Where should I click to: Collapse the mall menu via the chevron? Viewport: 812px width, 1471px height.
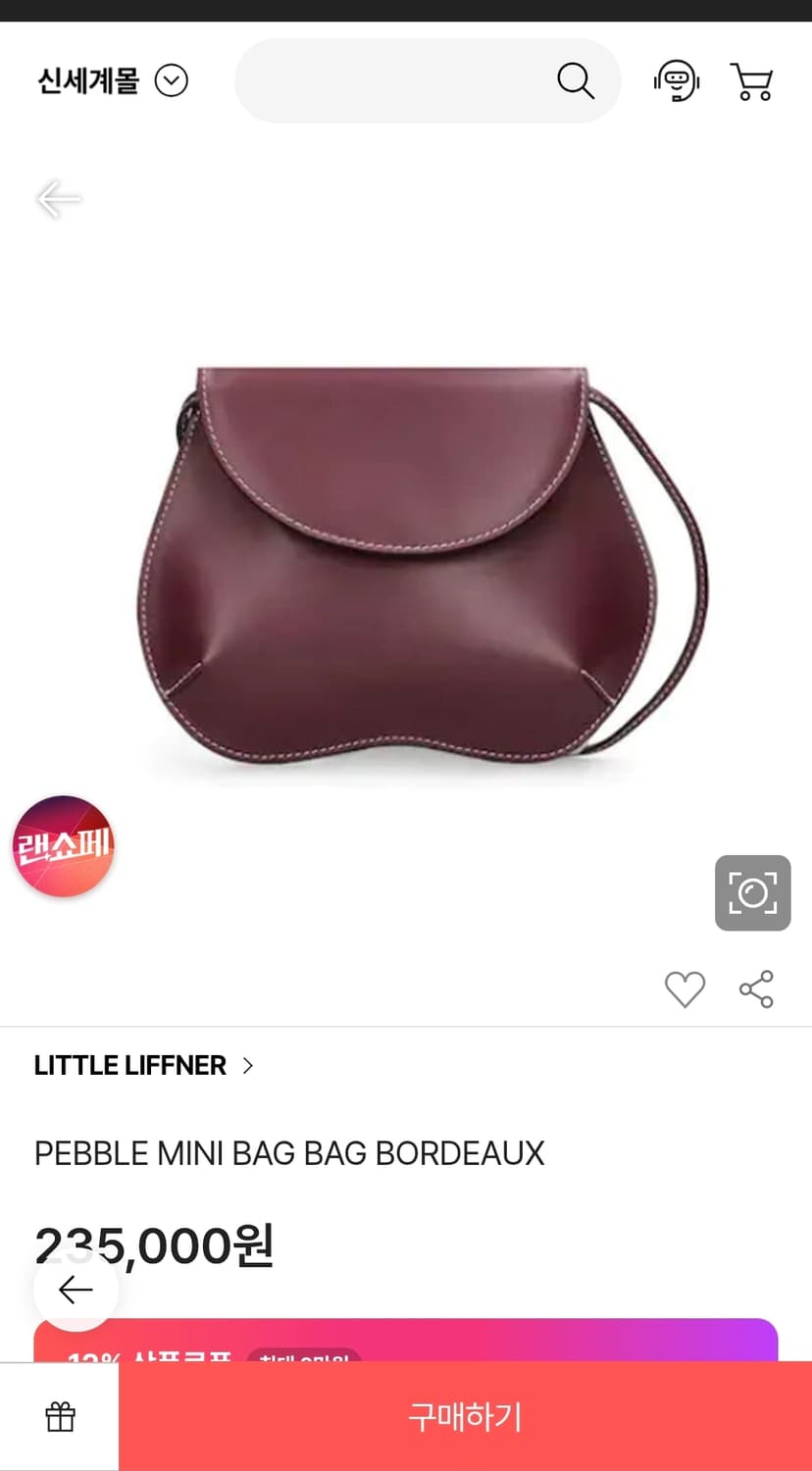click(x=172, y=81)
